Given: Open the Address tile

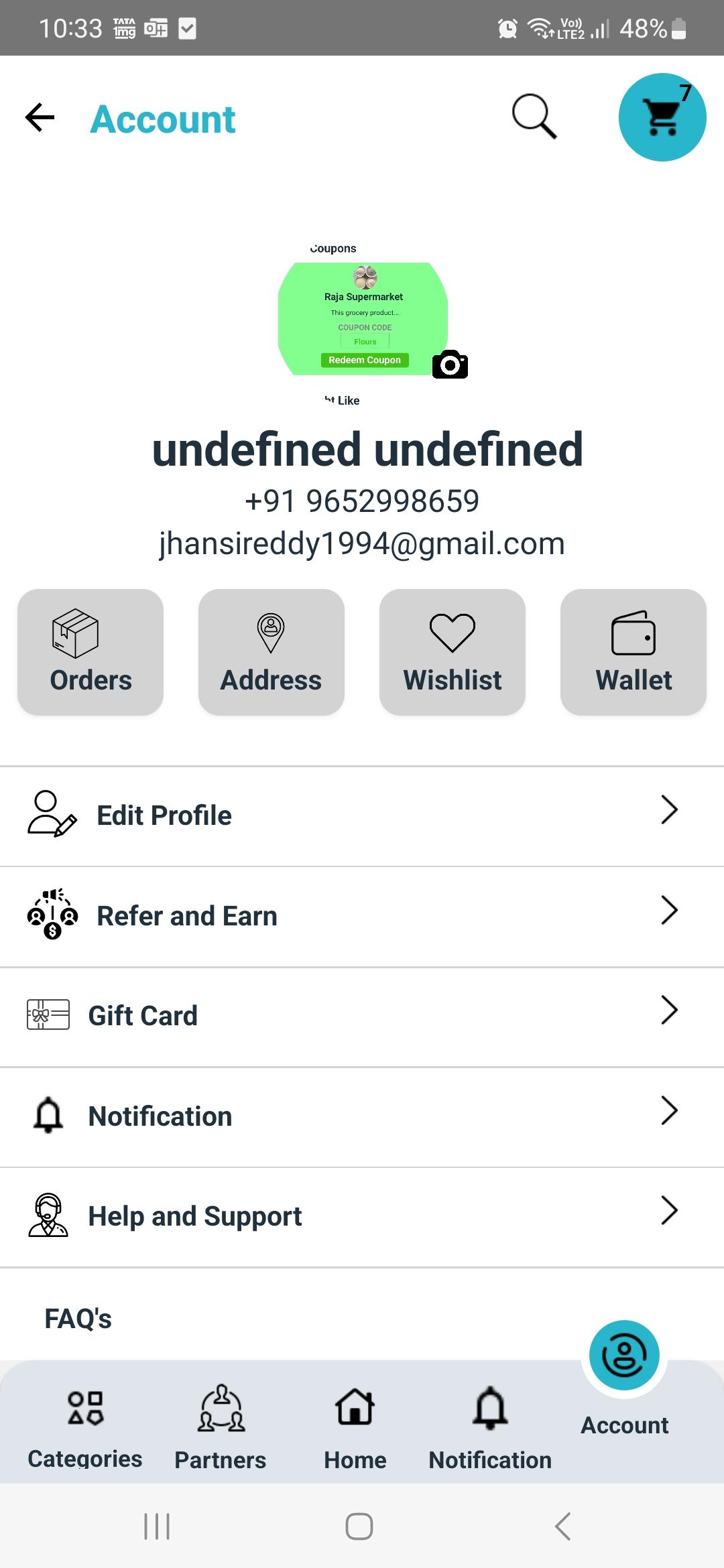Looking at the screenshot, I should point(271,652).
